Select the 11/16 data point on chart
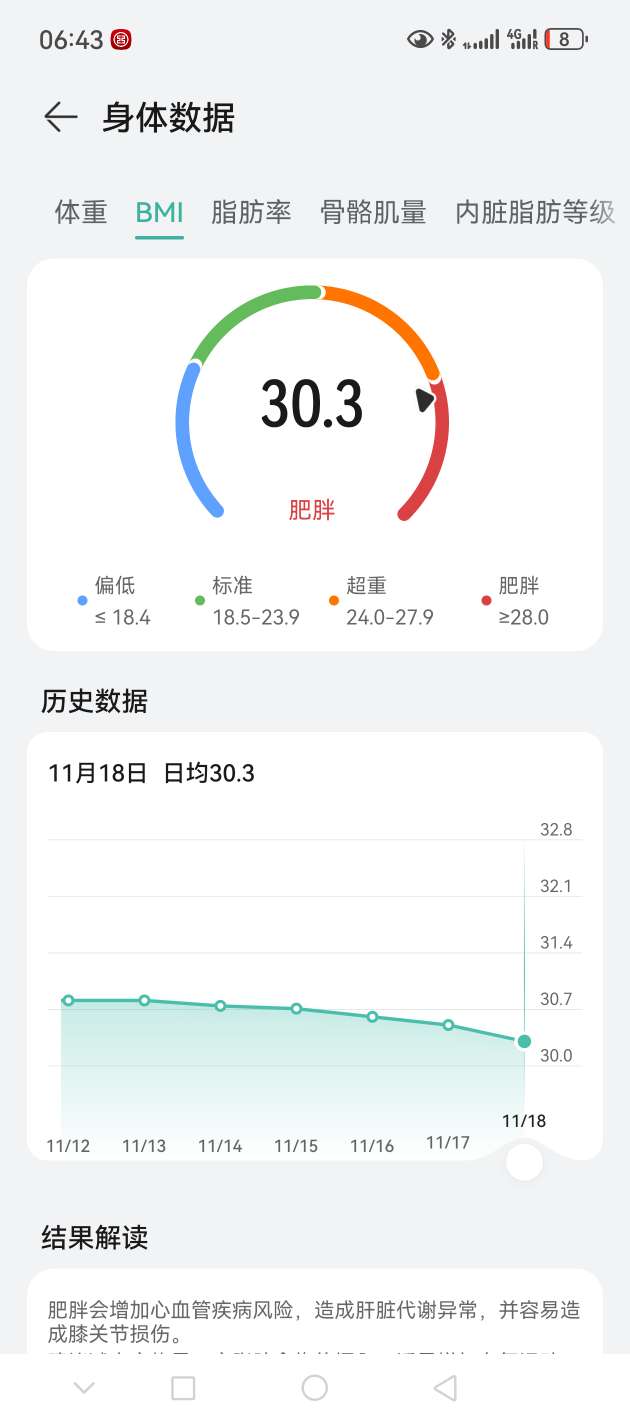The width and height of the screenshot is (630, 1422). (372, 1017)
